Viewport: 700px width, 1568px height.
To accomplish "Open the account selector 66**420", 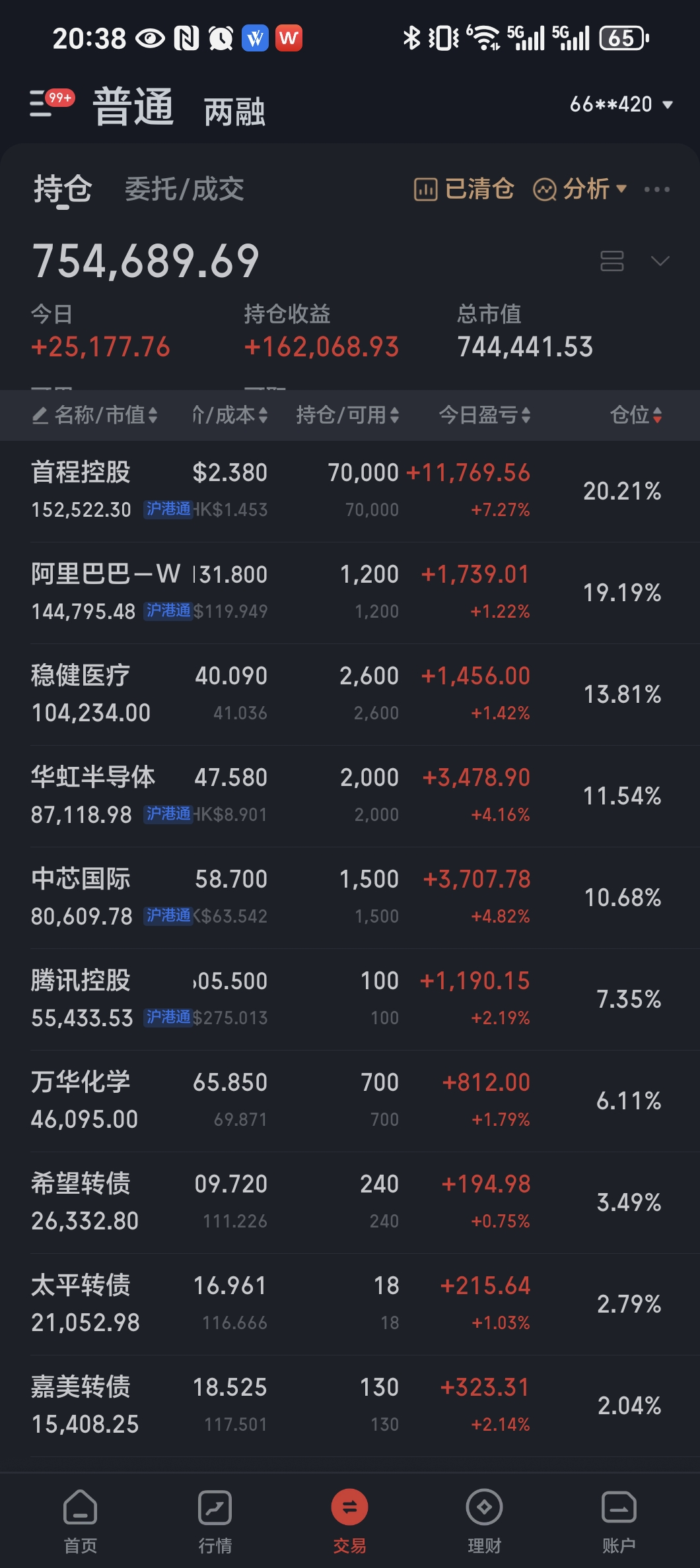I will tap(621, 104).
